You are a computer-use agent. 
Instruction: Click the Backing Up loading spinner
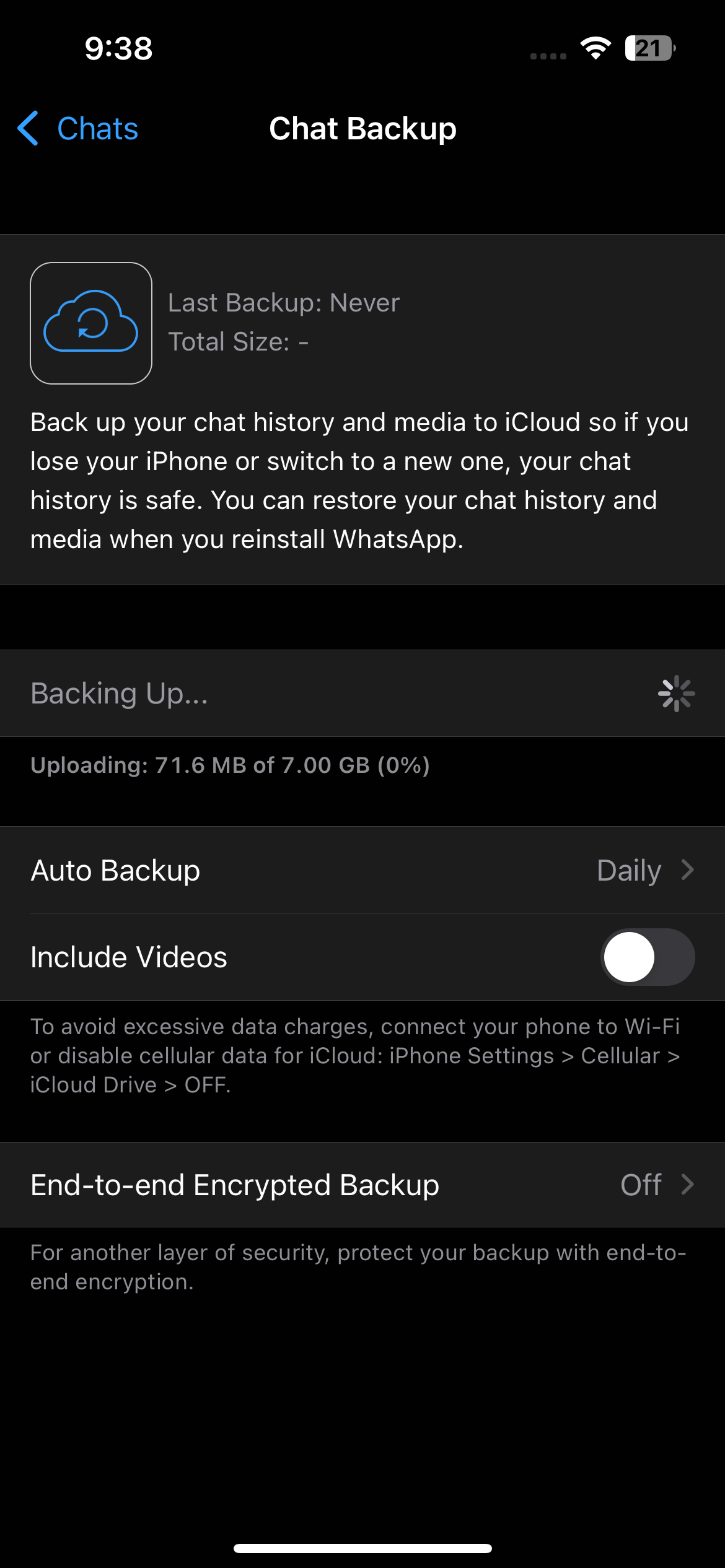coord(675,692)
